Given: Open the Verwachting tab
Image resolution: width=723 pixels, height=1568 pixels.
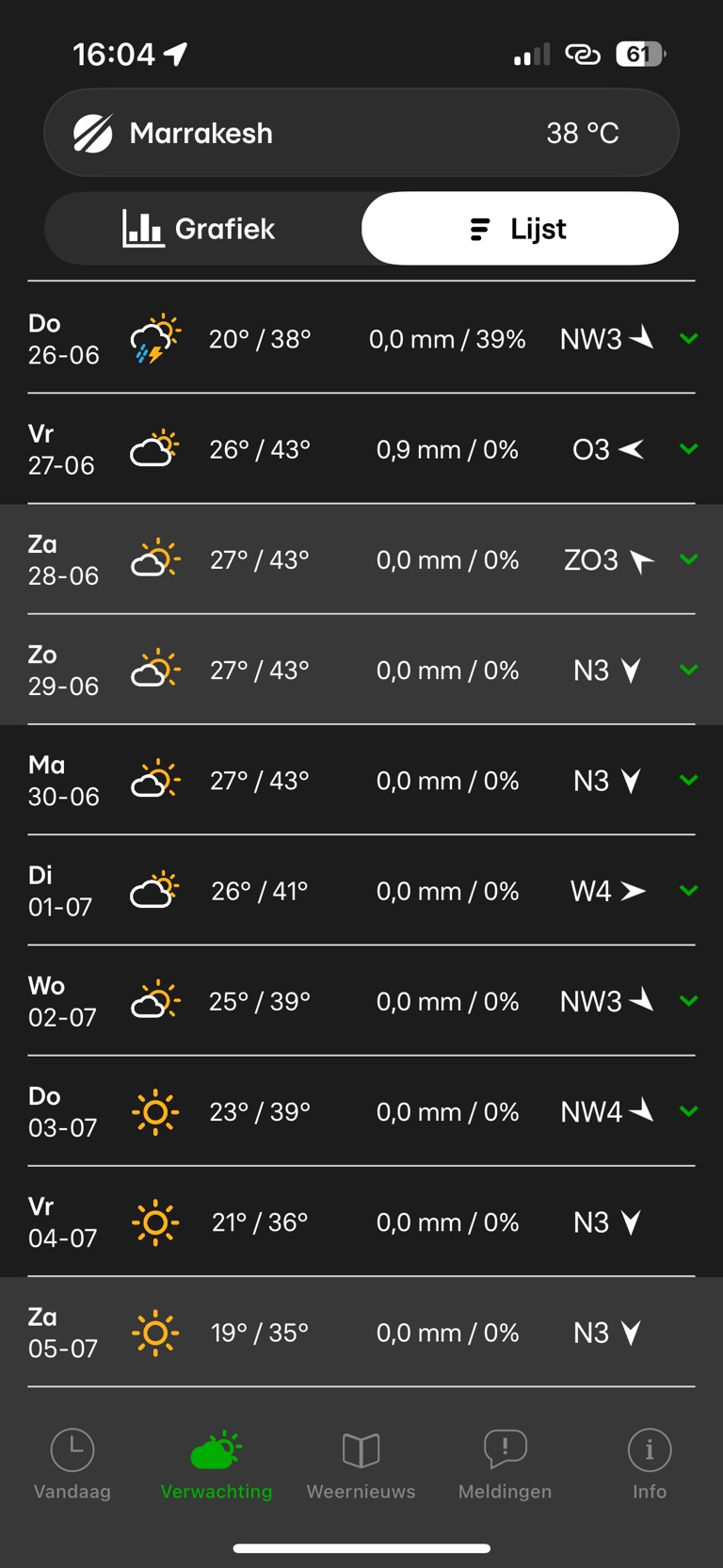Looking at the screenshot, I should [217, 1463].
